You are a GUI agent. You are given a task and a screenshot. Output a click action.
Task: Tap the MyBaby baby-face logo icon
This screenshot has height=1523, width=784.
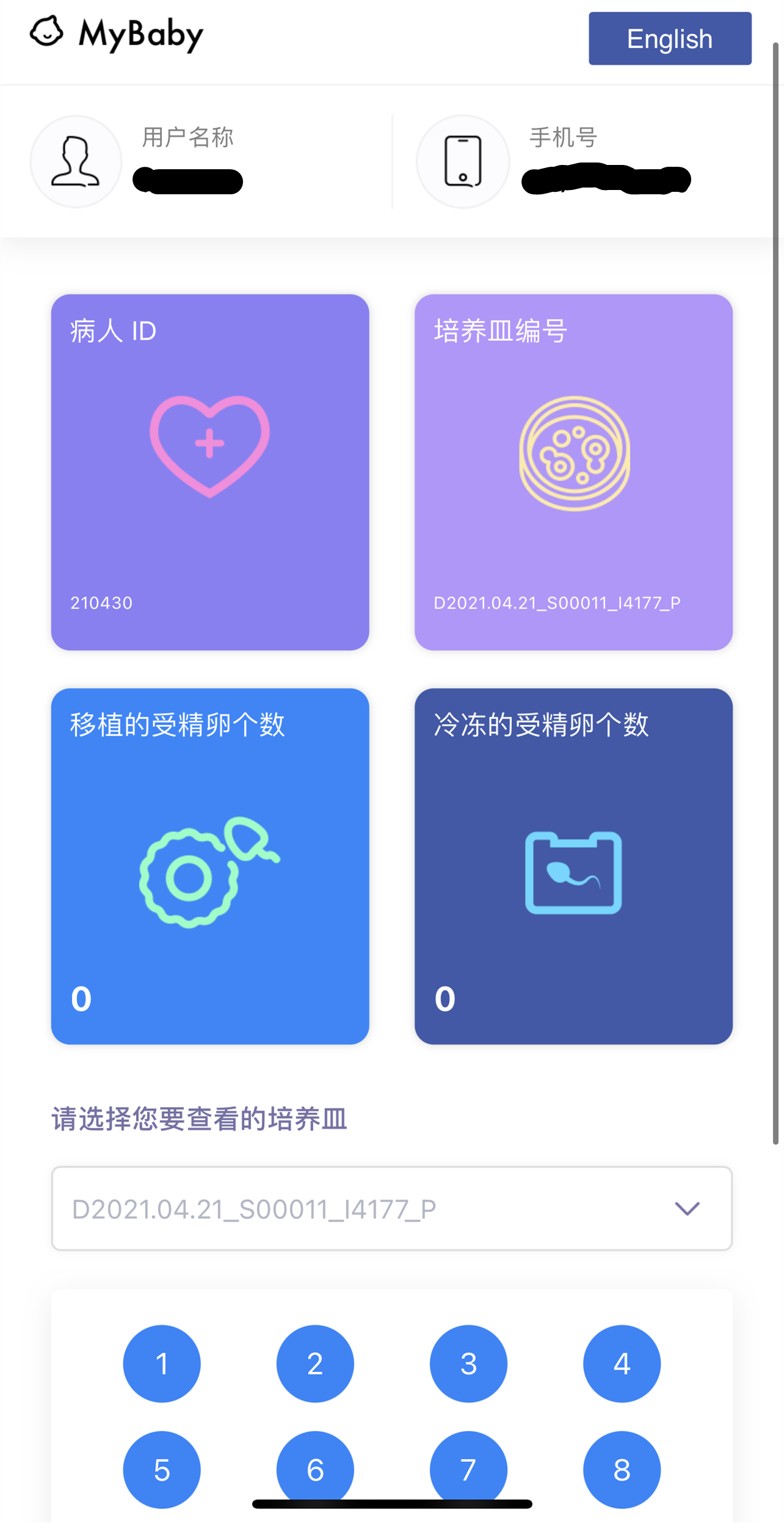(x=47, y=32)
